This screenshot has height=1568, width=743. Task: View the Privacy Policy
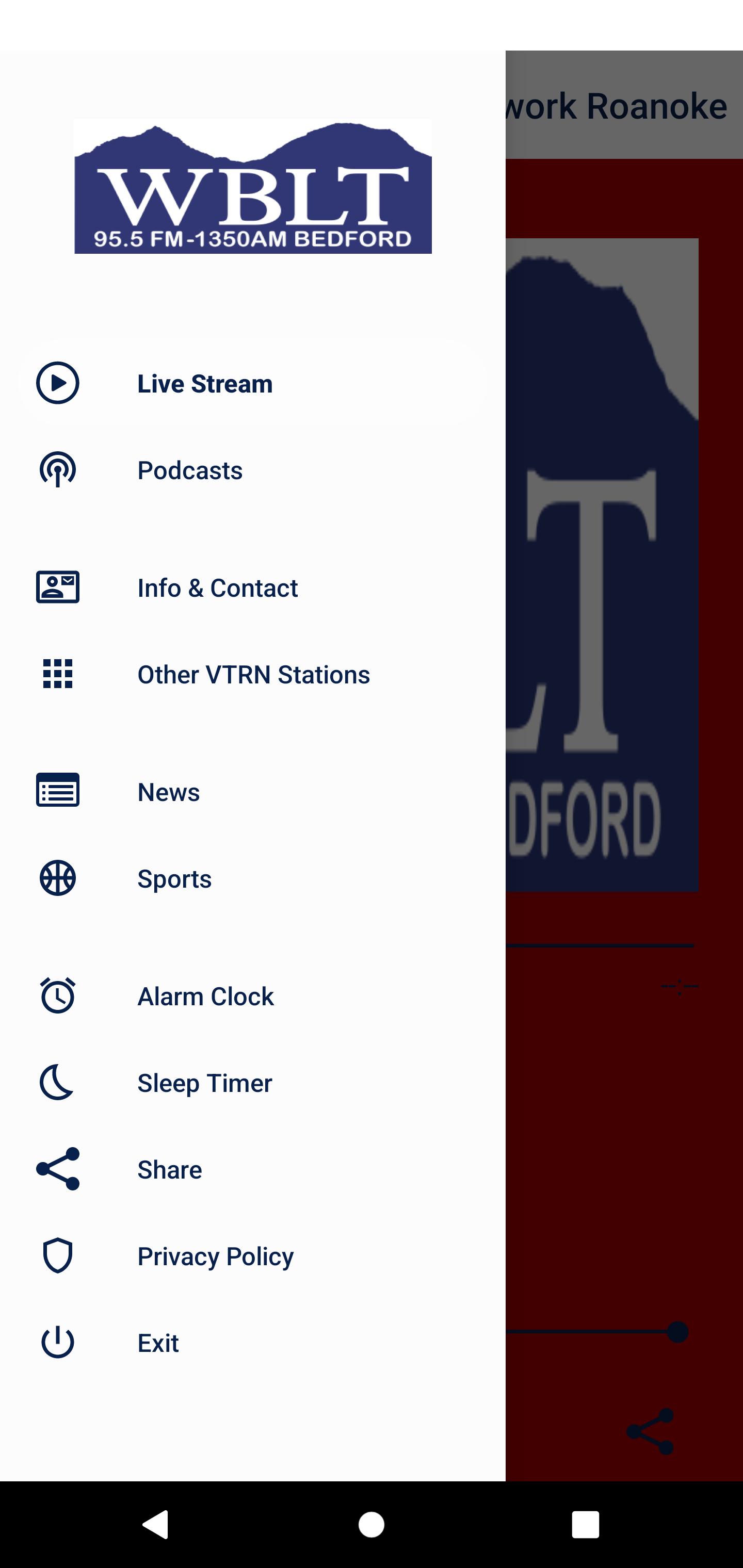tap(253, 1256)
